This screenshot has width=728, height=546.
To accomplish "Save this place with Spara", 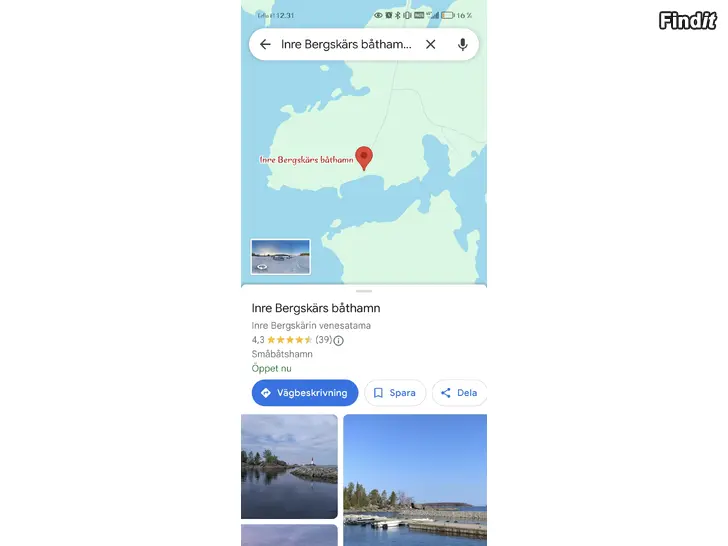I will pyautogui.click(x=395, y=393).
